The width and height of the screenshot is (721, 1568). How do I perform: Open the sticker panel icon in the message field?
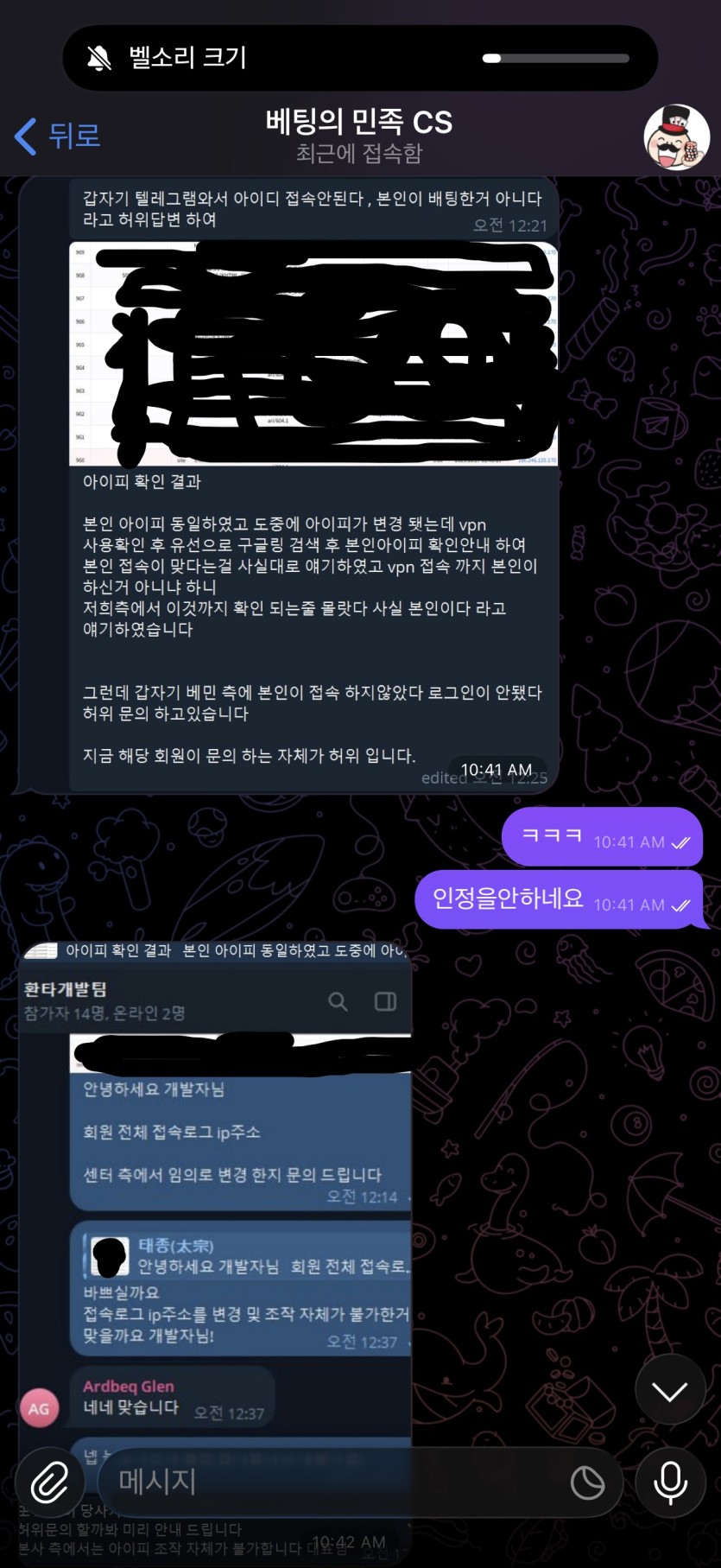pyautogui.click(x=588, y=1482)
